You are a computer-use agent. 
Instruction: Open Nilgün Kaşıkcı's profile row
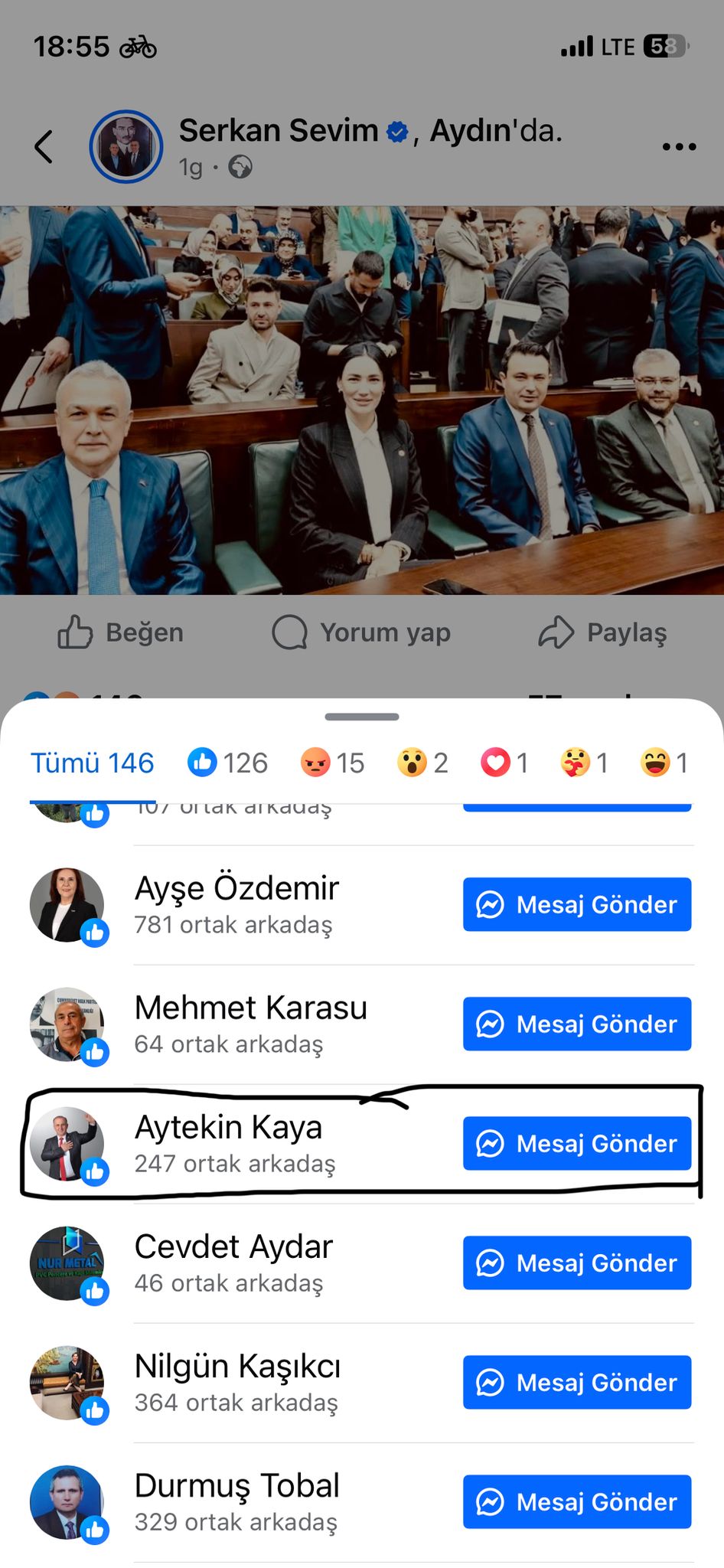[x=237, y=1381]
